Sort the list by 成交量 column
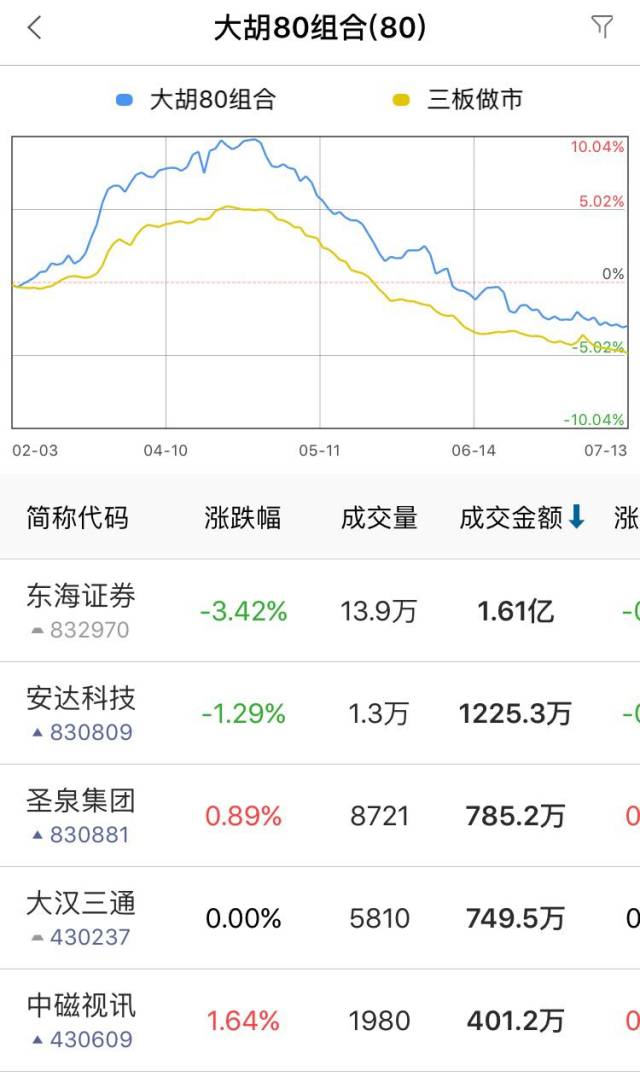This screenshot has height=1077, width=640. coord(379,518)
